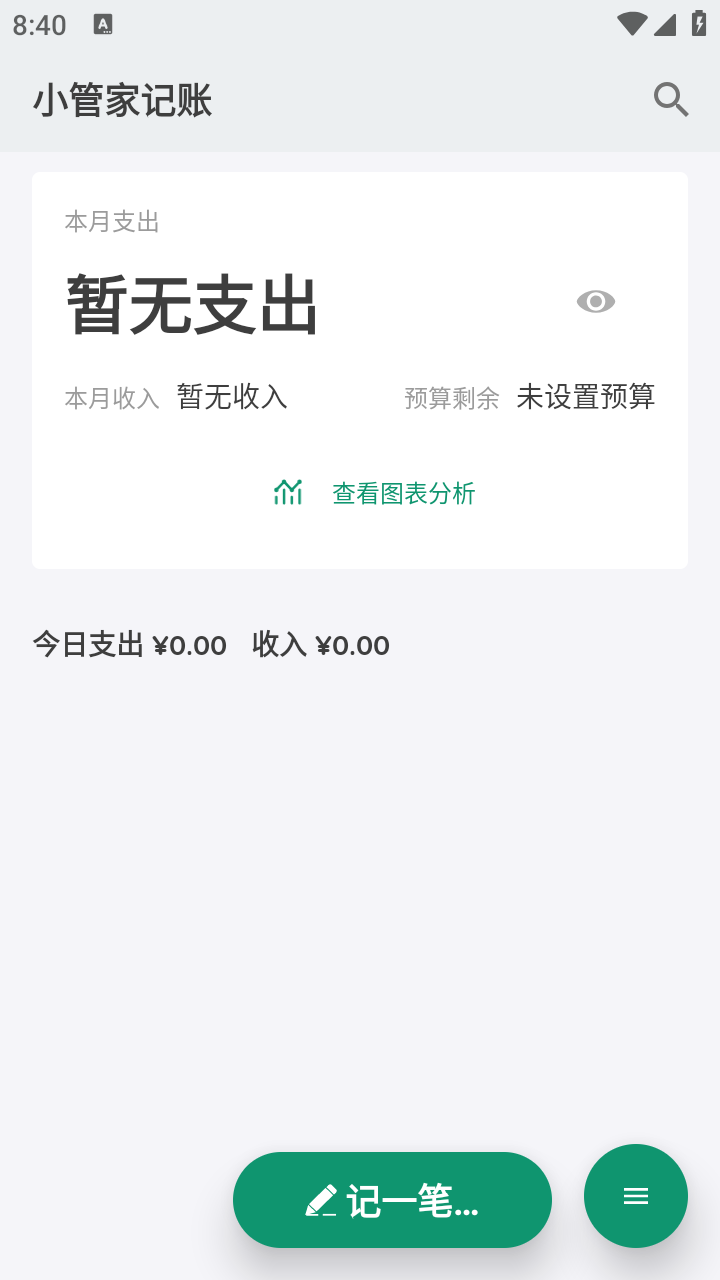The width and height of the screenshot is (720, 1280).
Task: Tap the 本月支出 section header
Action: coord(111,222)
